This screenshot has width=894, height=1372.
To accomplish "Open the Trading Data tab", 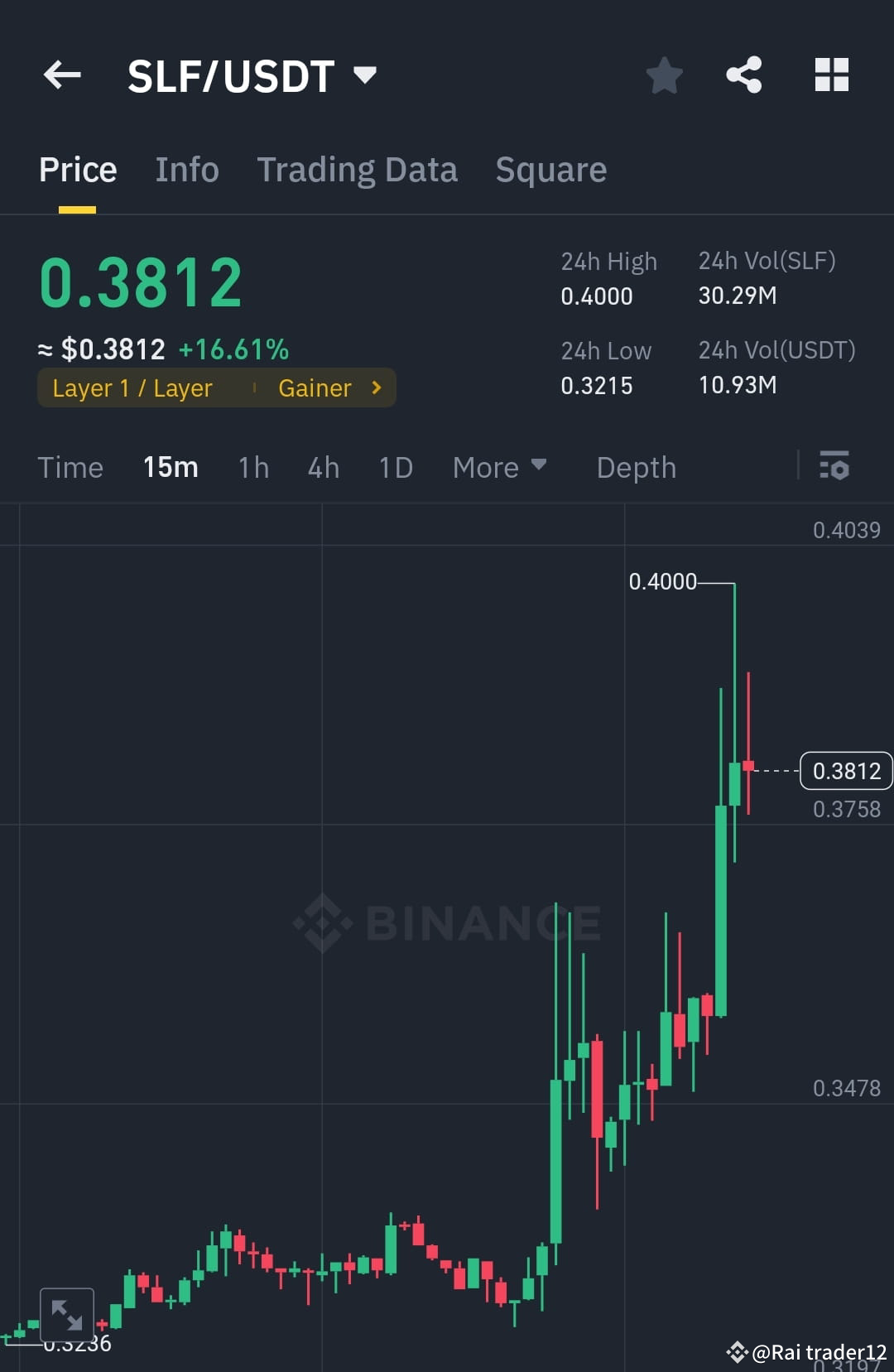I will point(358,169).
